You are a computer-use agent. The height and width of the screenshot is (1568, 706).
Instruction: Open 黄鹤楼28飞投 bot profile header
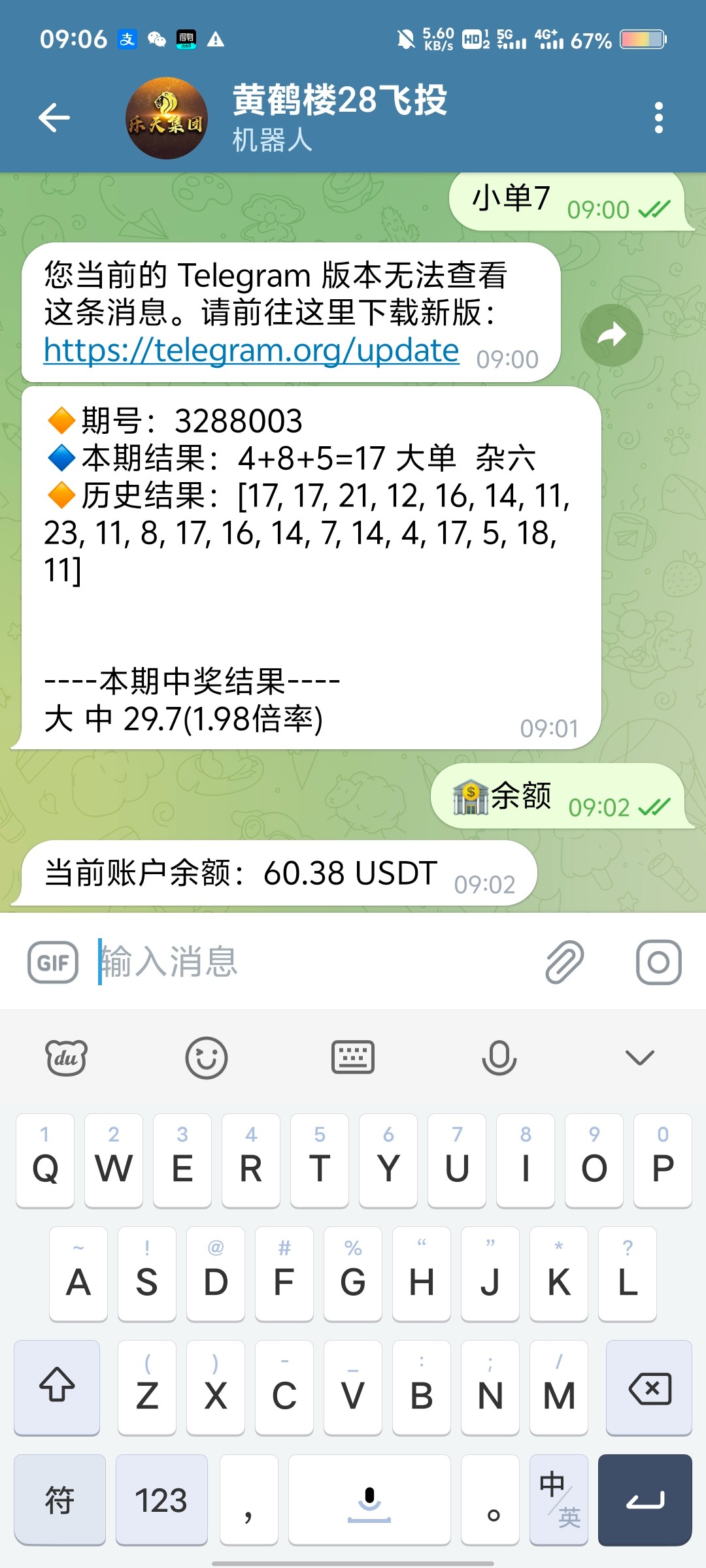pos(340,118)
